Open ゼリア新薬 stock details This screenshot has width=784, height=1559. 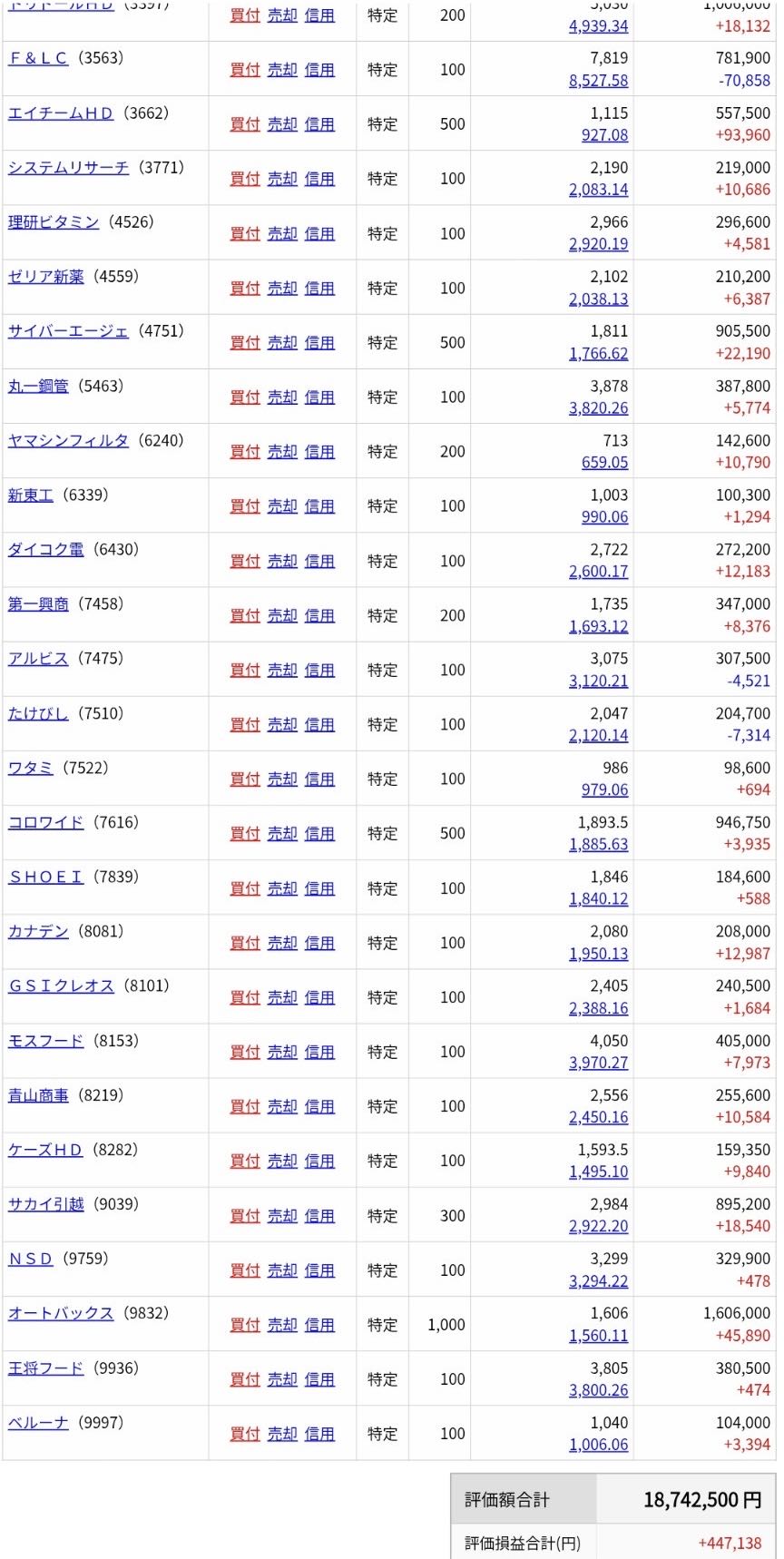coord(45,277)
